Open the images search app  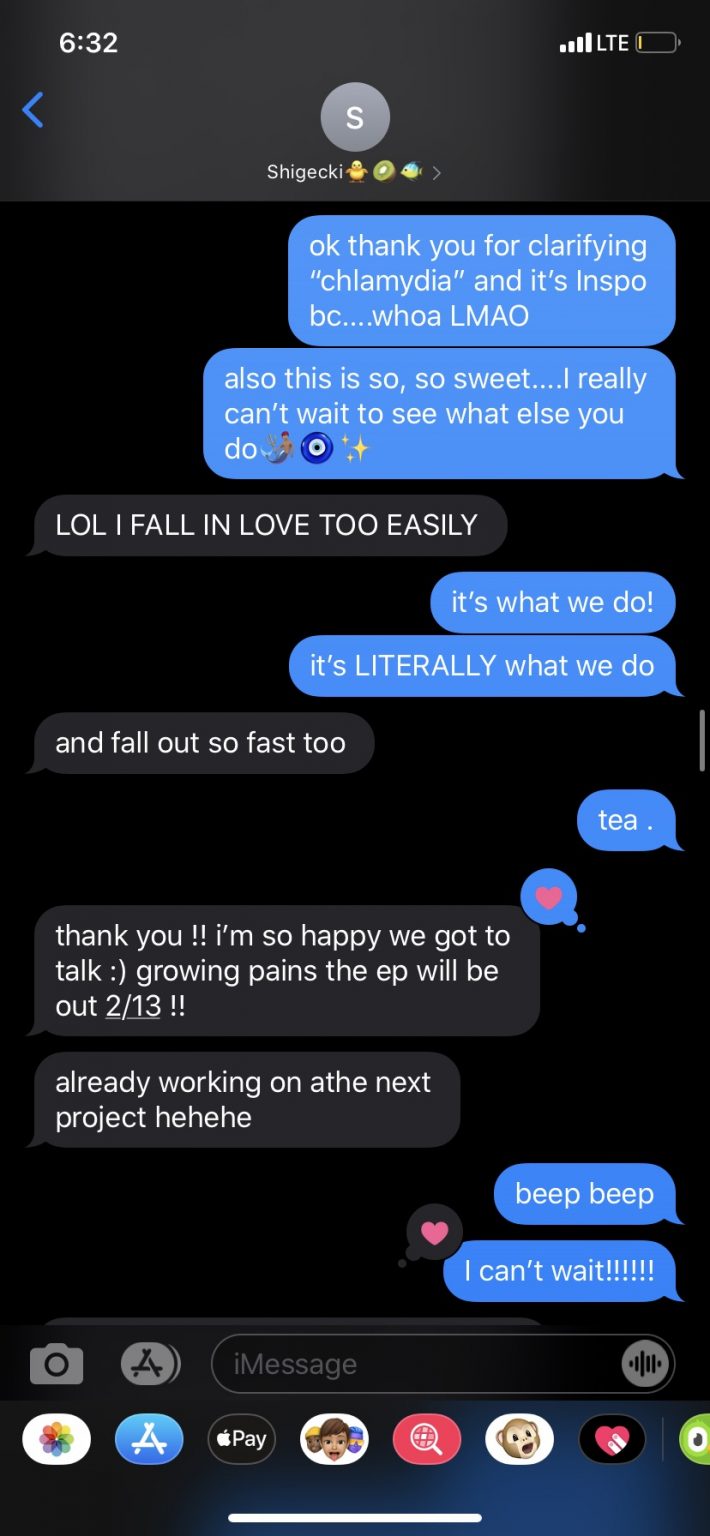point(427,1440)
